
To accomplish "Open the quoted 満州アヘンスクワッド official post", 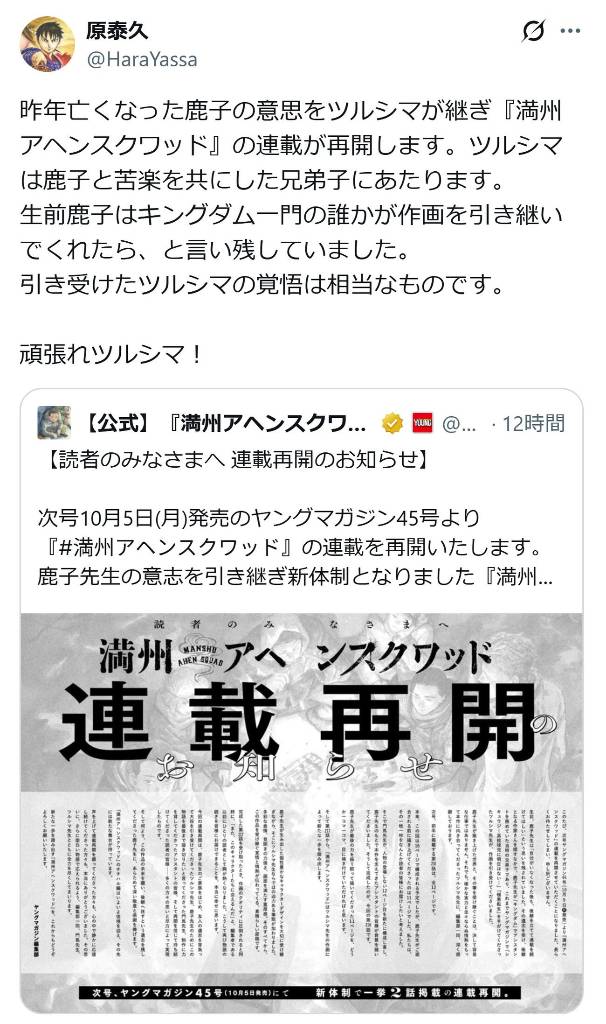I will (x=301, y=501).
